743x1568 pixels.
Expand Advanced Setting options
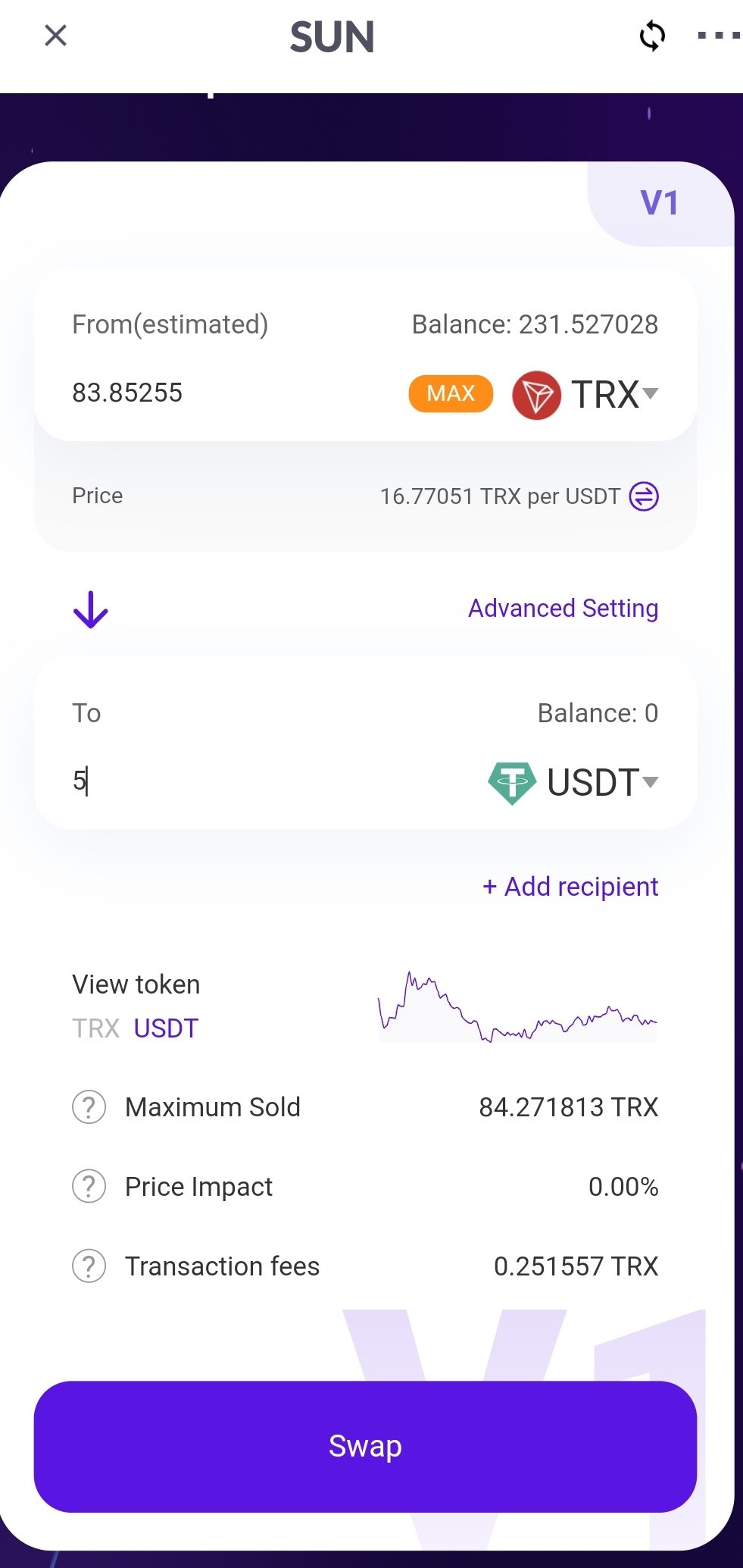[562, 608]
